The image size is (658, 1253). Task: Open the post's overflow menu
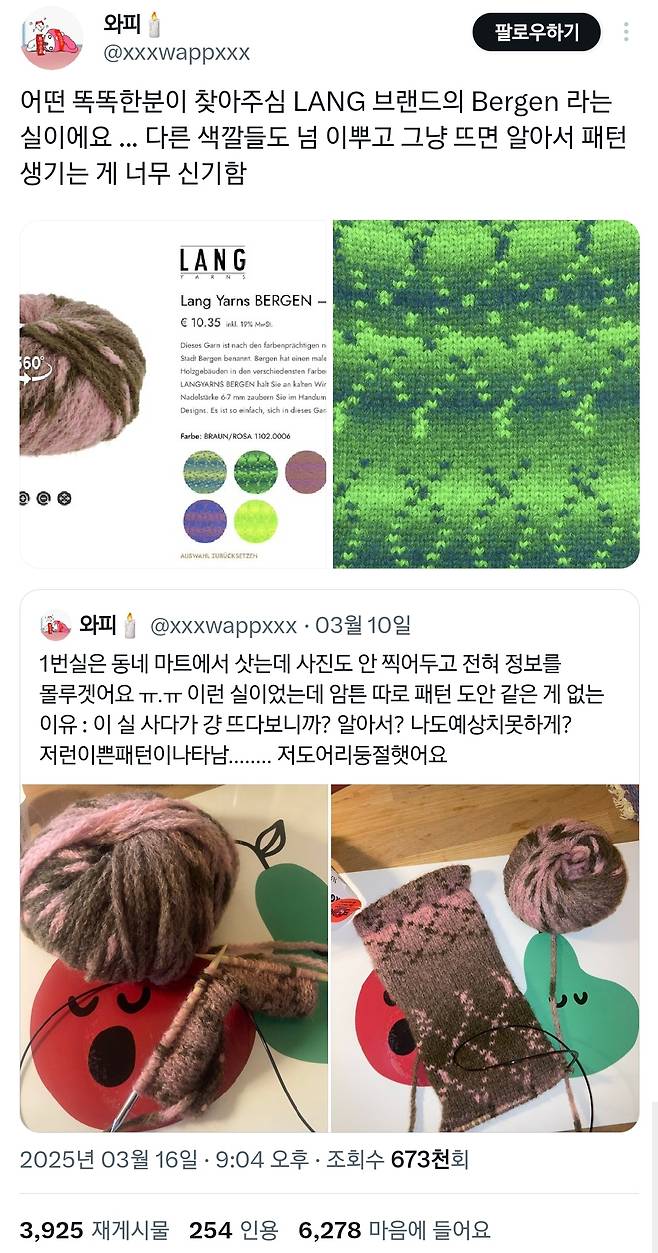(626, 32)
